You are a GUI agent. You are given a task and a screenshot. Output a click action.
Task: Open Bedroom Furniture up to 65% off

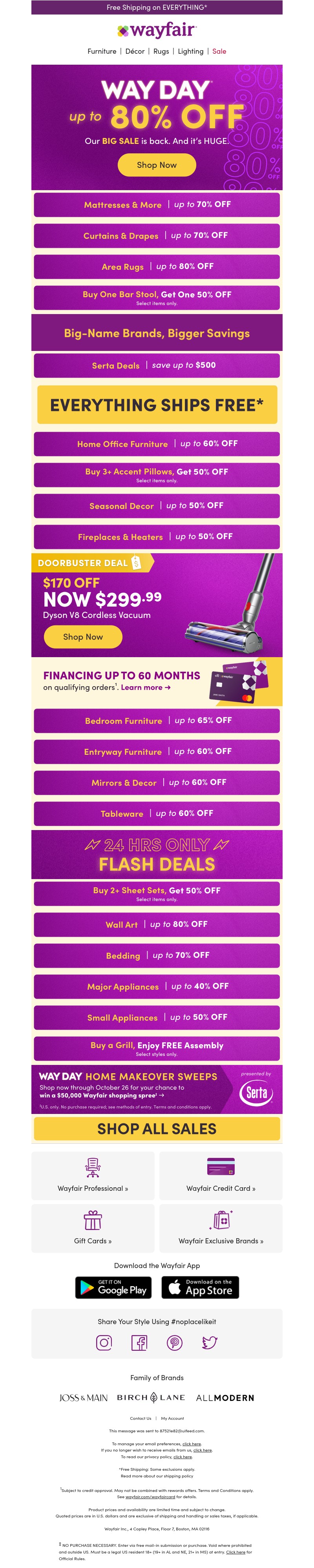pyautogui.click(x=157, y=721)
